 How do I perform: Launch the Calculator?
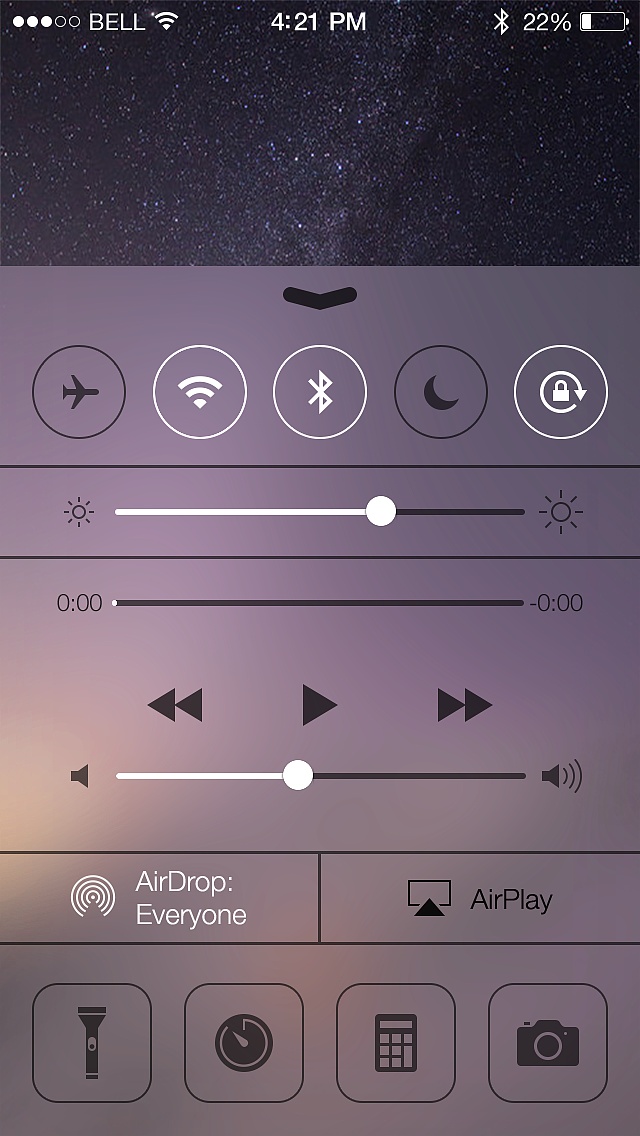pos(396,1043)
